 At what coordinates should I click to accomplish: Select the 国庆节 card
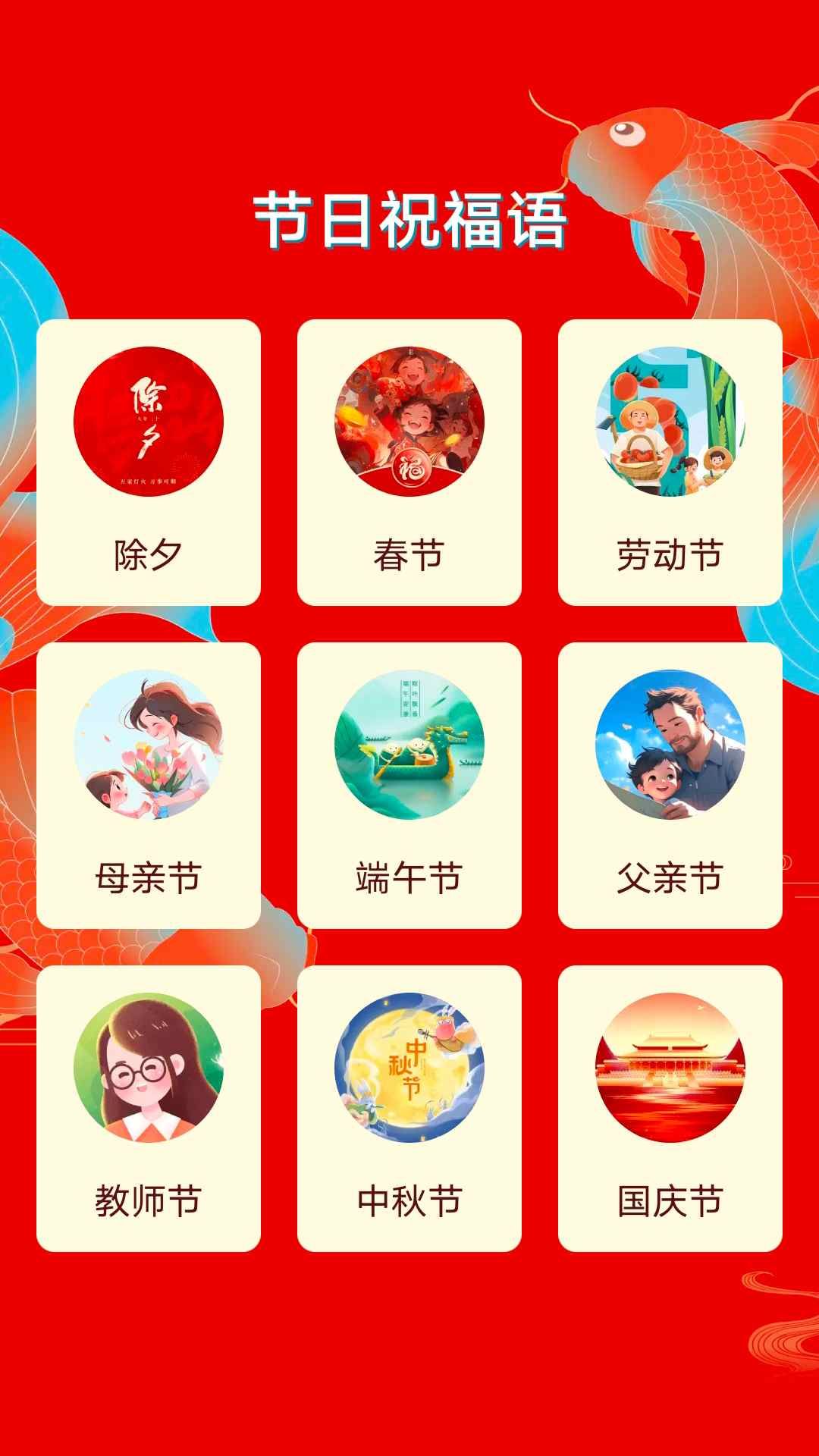pos(670,1109)
